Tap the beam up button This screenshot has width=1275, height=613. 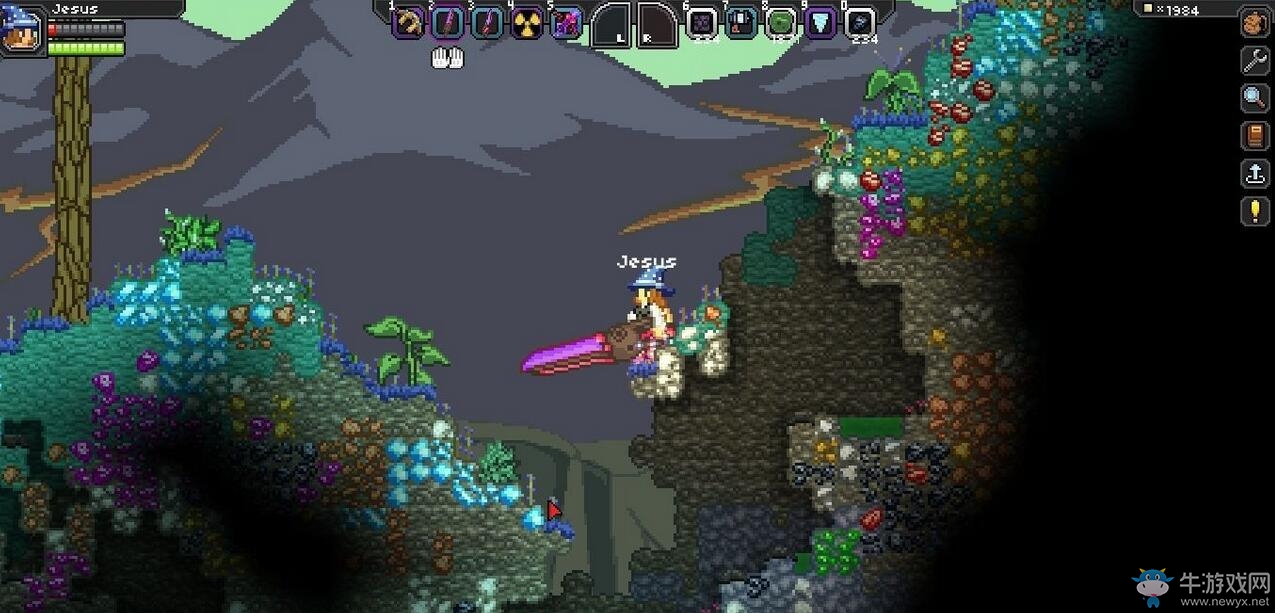[x=1255, y=174]
